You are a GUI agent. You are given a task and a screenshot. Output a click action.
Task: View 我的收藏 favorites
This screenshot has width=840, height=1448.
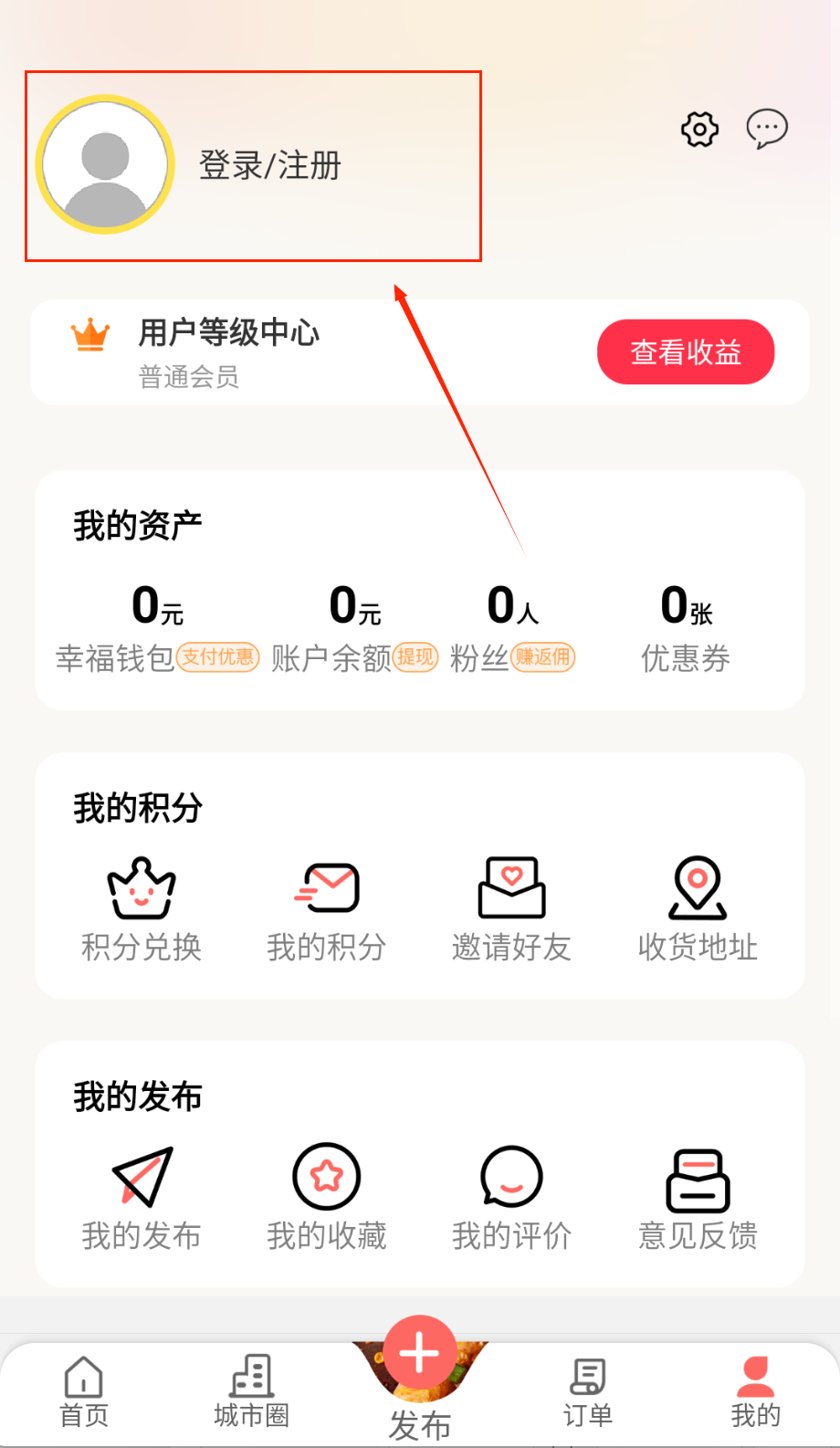click(x=327, y=1198)
